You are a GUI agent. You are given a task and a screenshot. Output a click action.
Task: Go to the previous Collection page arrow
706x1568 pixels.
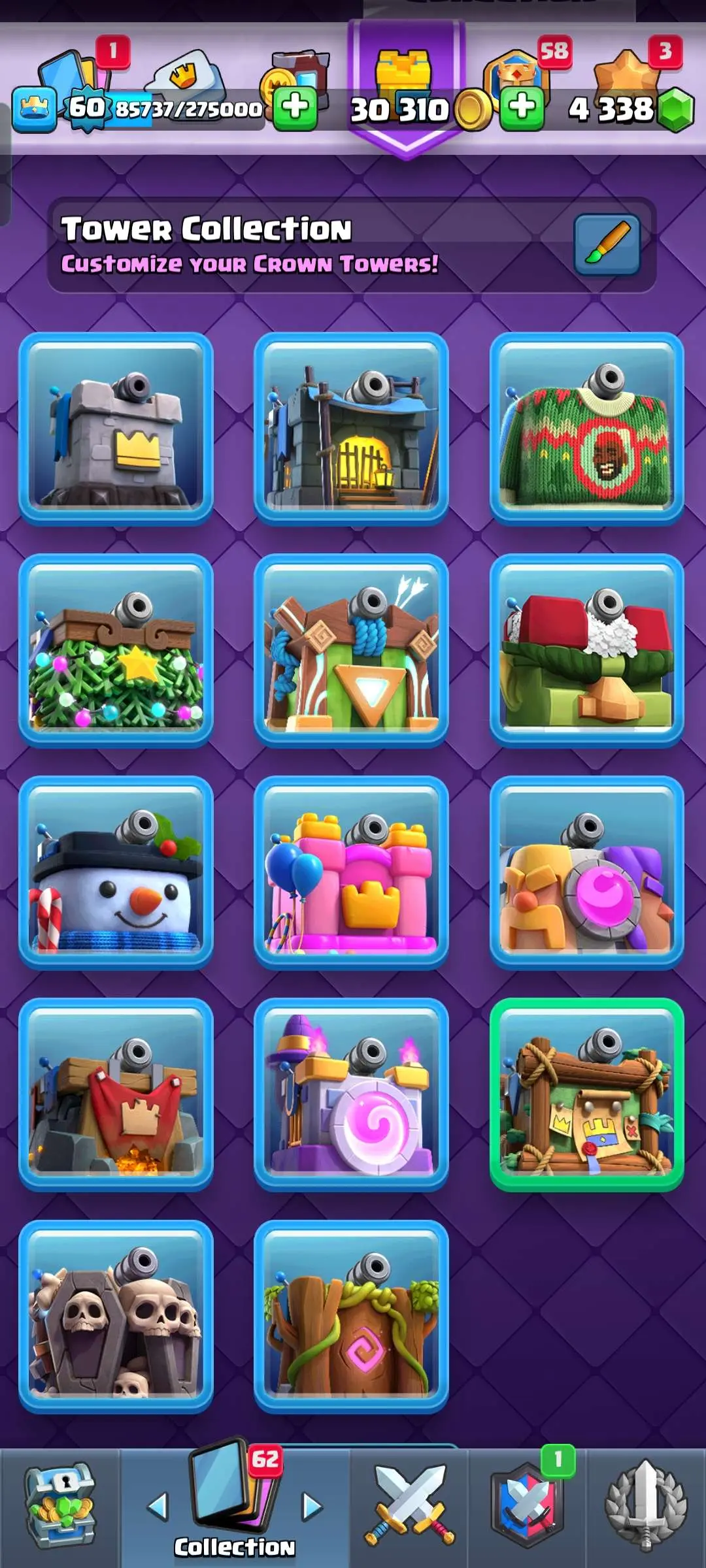tap(158, 1506)
